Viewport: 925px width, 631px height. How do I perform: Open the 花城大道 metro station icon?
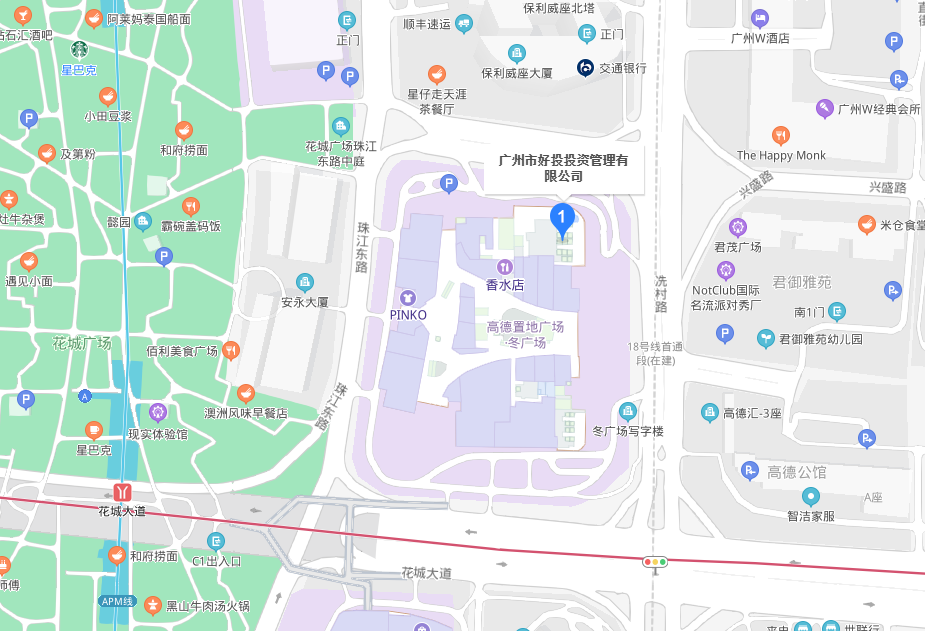click(x=123, y=493)
